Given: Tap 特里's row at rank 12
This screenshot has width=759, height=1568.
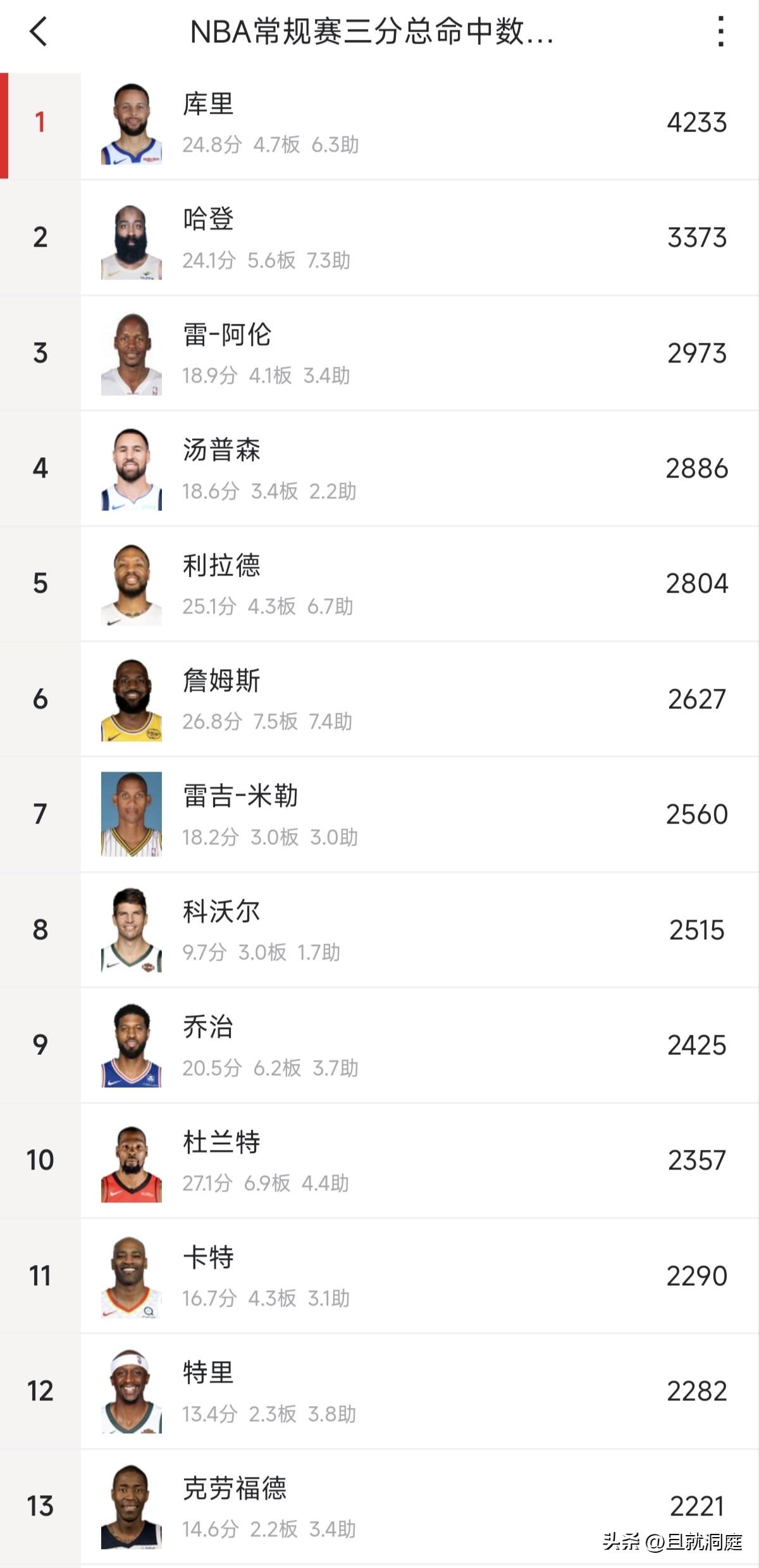Looking at the screenshot, I should (x=379, y=1390).
